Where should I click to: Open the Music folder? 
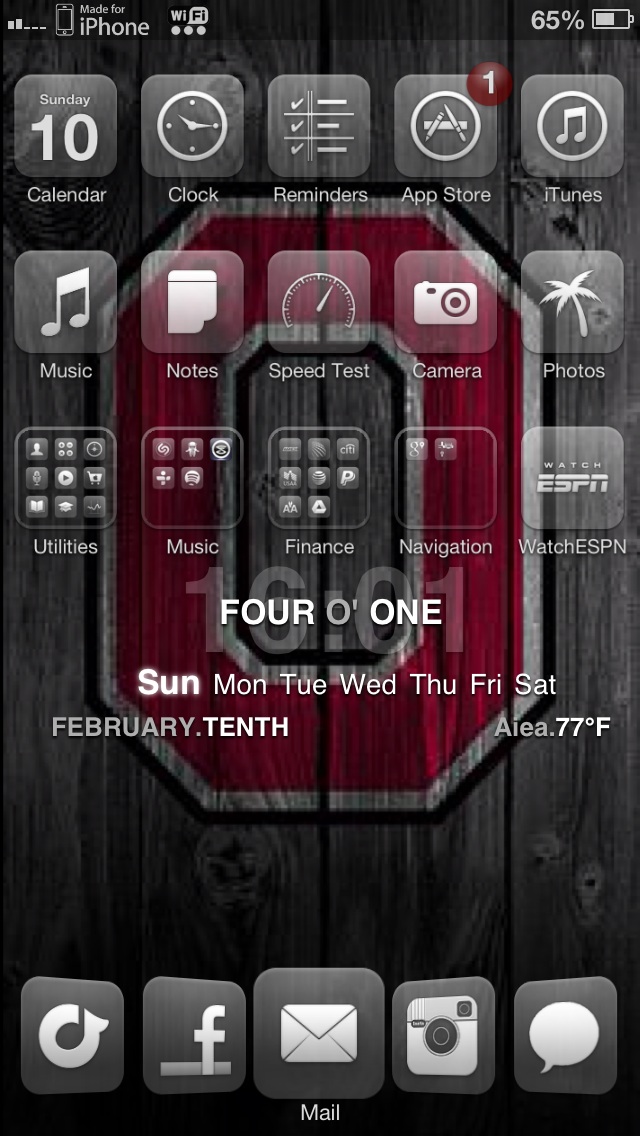(x=192, y=478)
